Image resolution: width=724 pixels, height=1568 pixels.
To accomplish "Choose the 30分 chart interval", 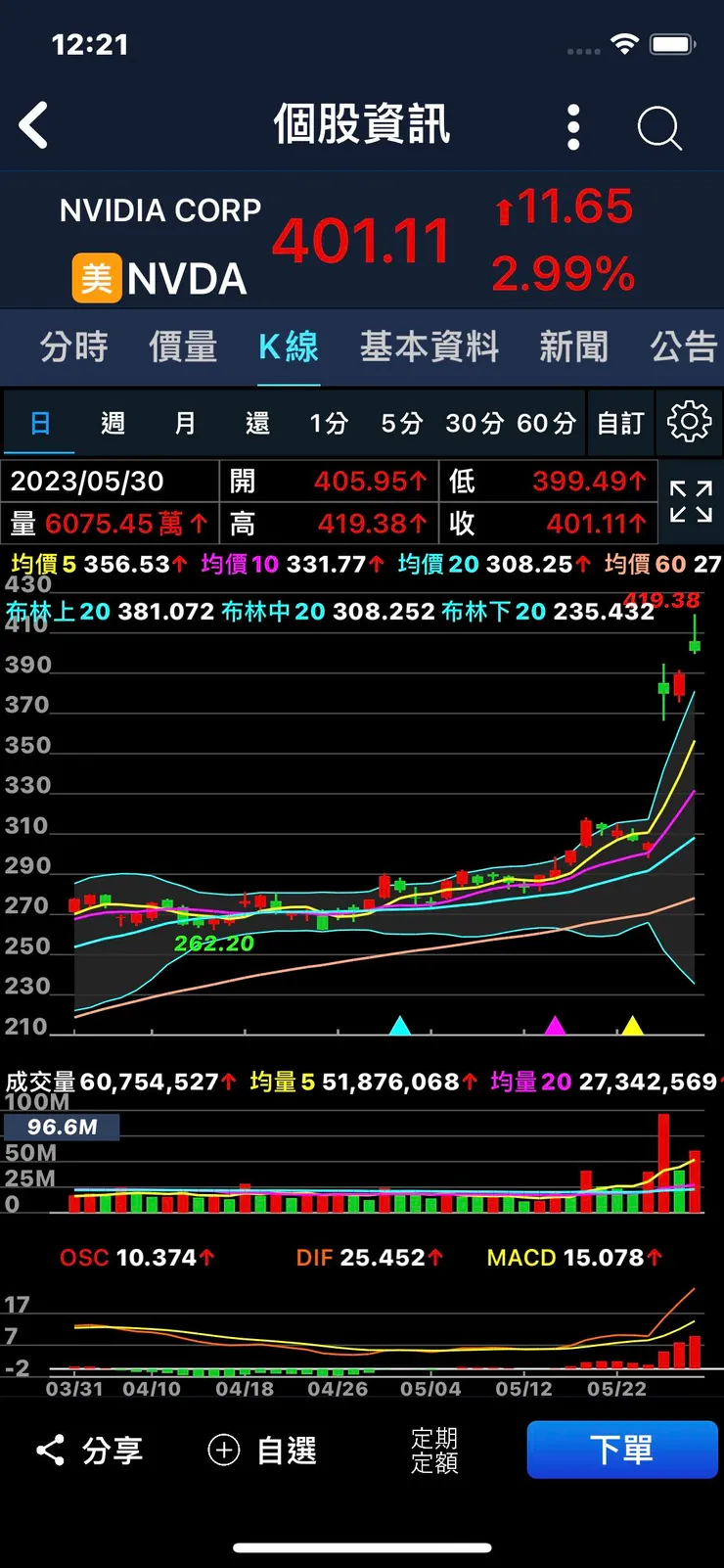I will [475, 423].
